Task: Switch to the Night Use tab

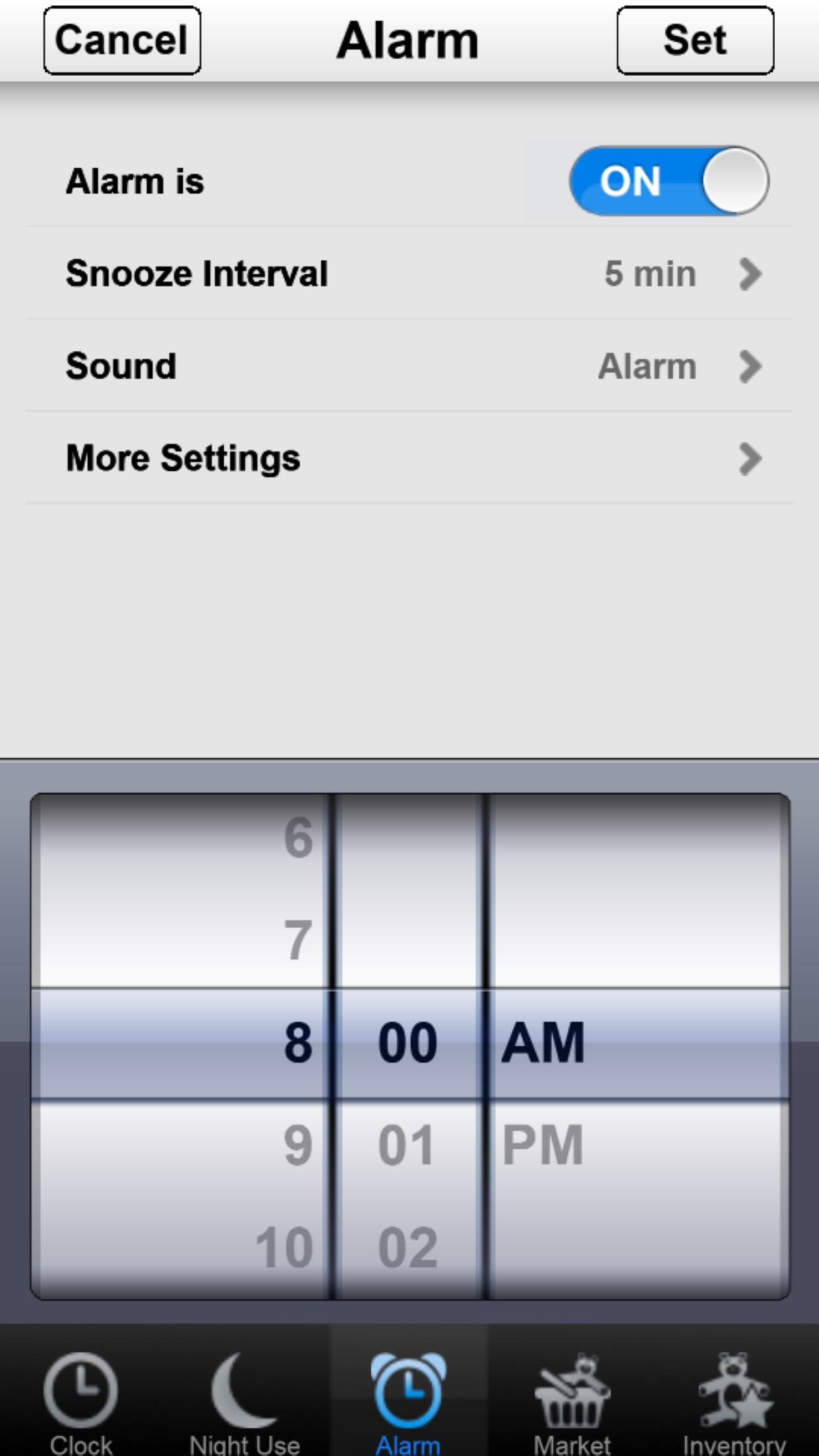Action: coord(245,1405)
